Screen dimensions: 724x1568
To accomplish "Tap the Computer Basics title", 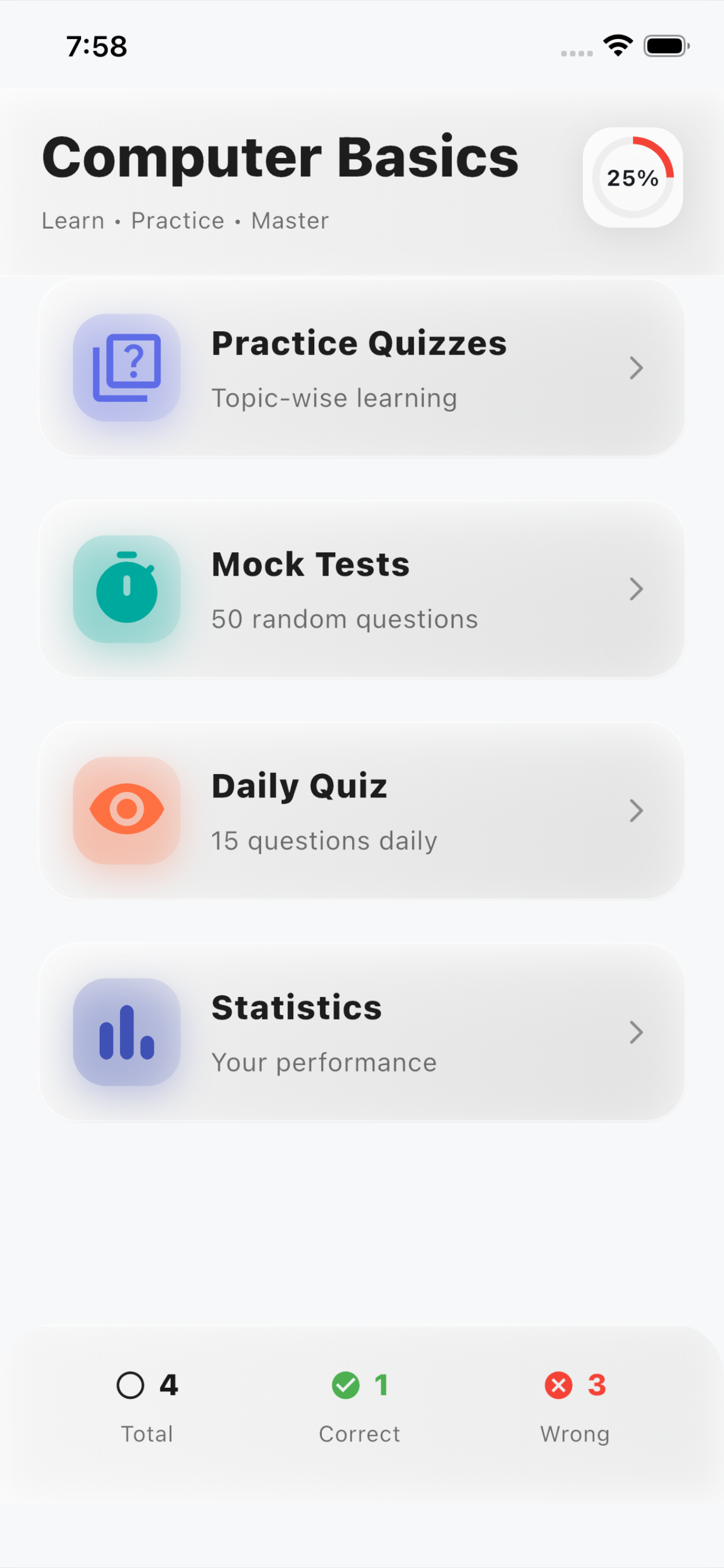I will (x=279, y=157).
